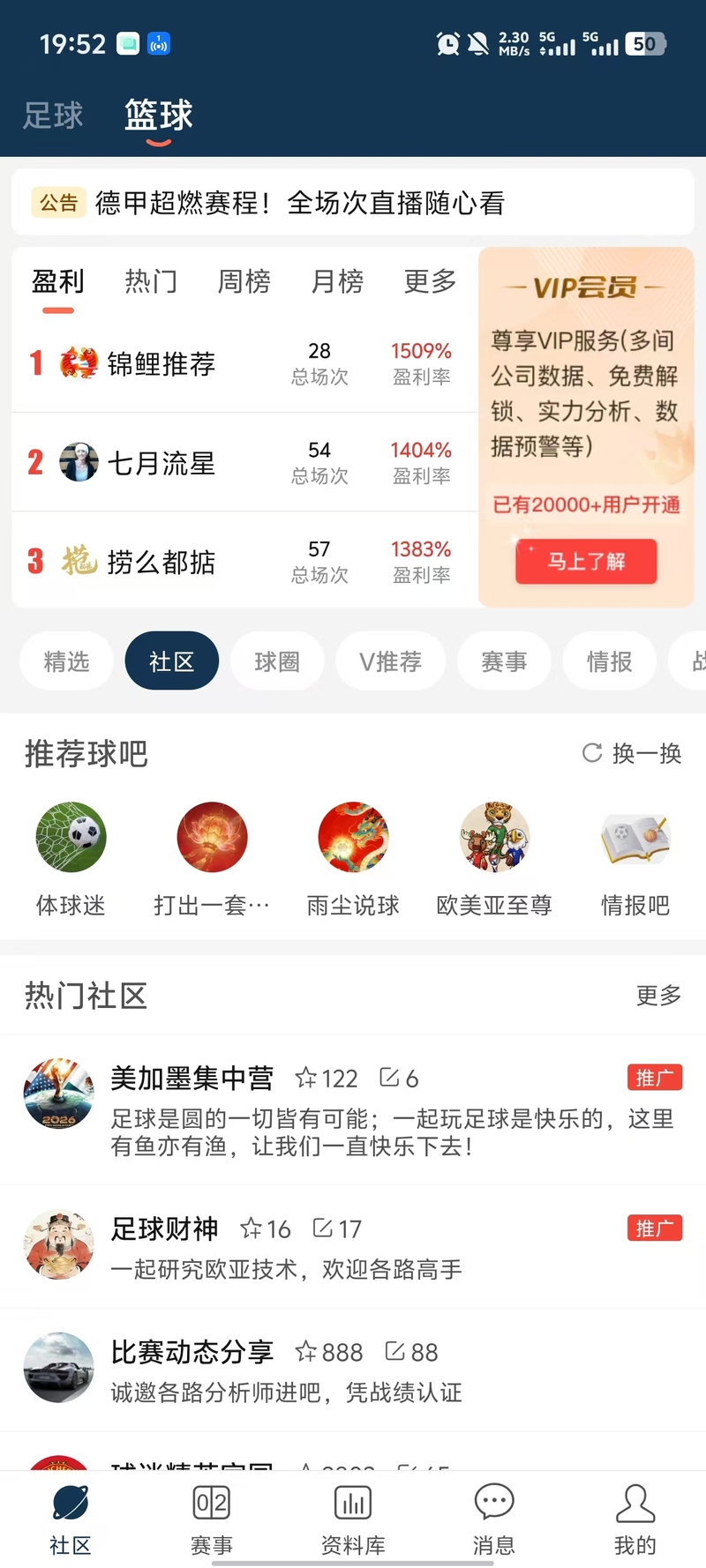The image size is (706, 1568).
Task: Open the 美加墨集中营 community
Action: 192,1078
